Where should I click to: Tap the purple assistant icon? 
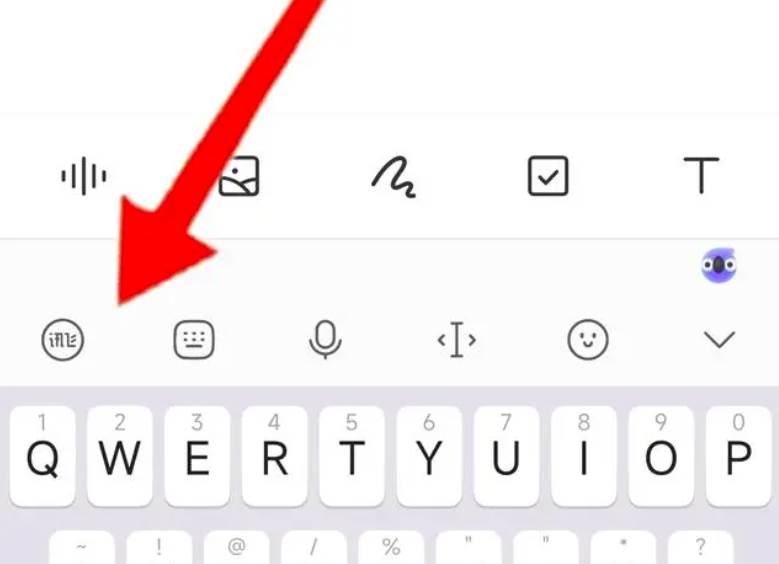pyautogui.click(x=718, y=265)
